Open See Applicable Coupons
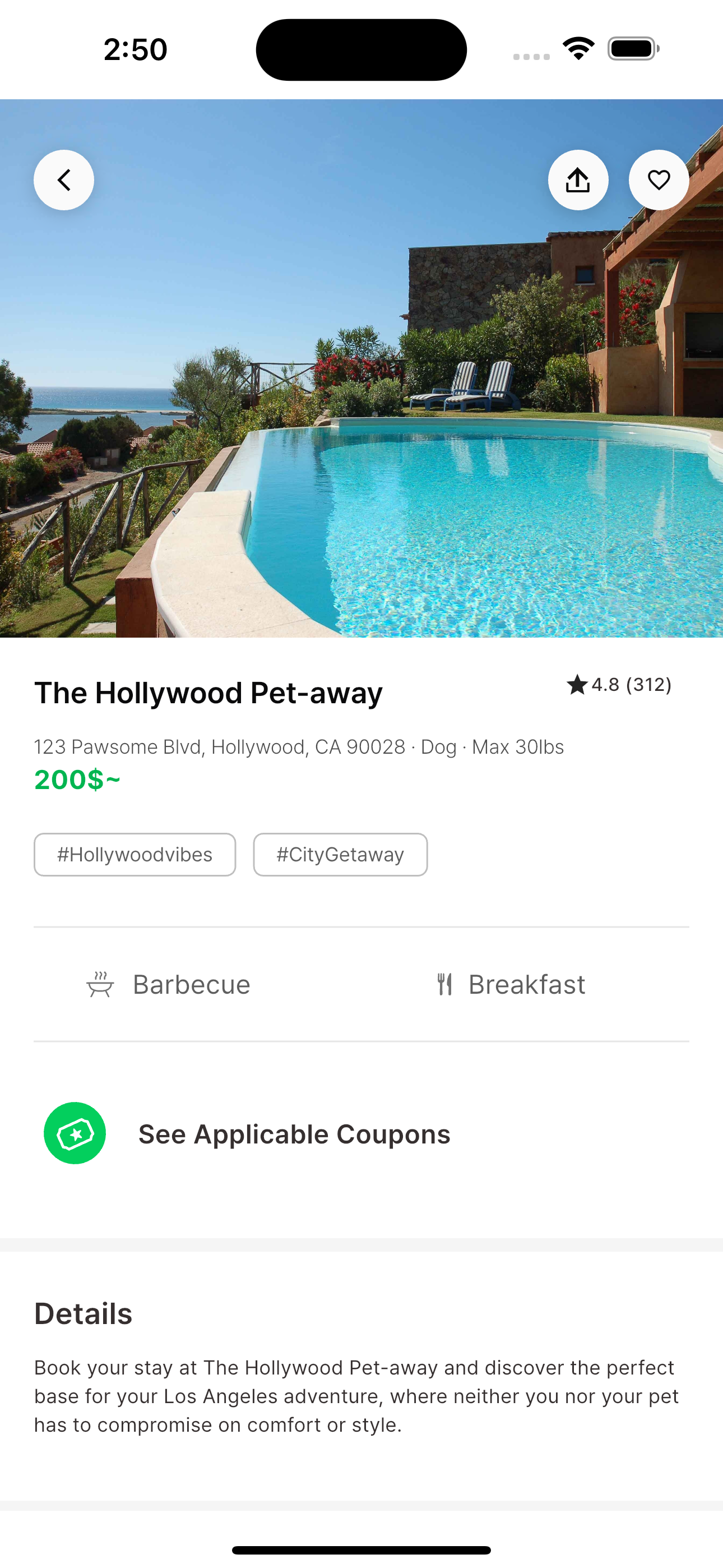The width and height of the screenshot is (723, 1568). click(x=295, y=1133)
